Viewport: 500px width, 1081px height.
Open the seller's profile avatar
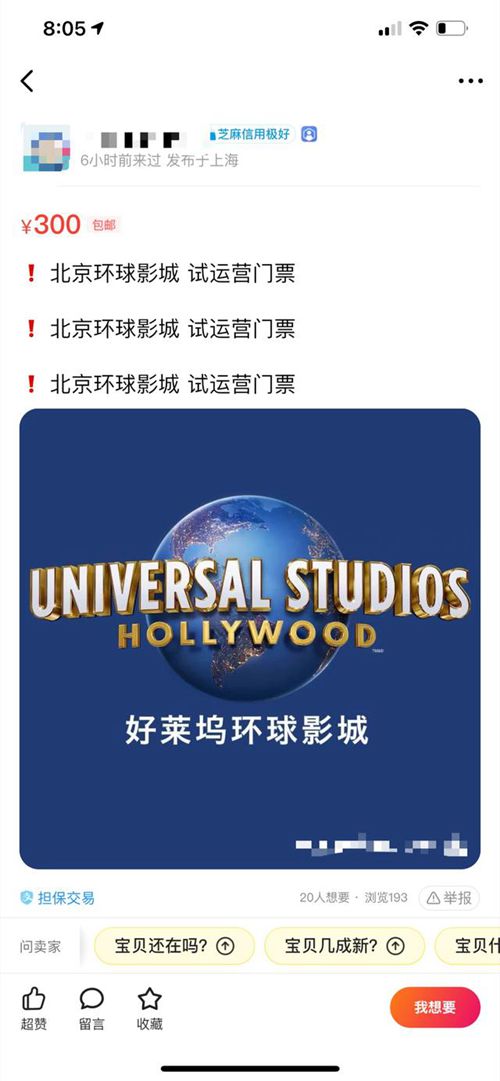point(46,148)
